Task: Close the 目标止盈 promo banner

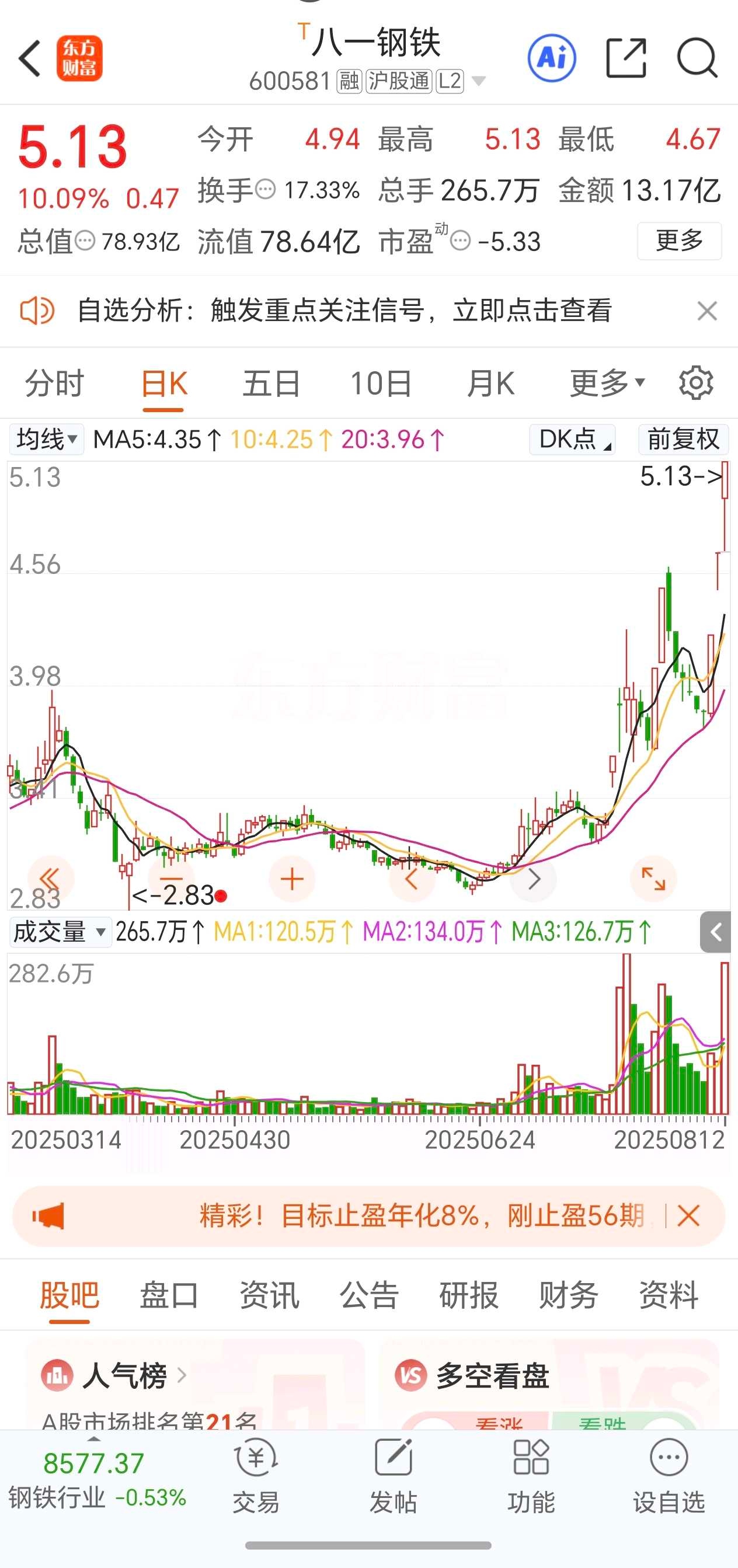Action: [x=689, y=1215]
